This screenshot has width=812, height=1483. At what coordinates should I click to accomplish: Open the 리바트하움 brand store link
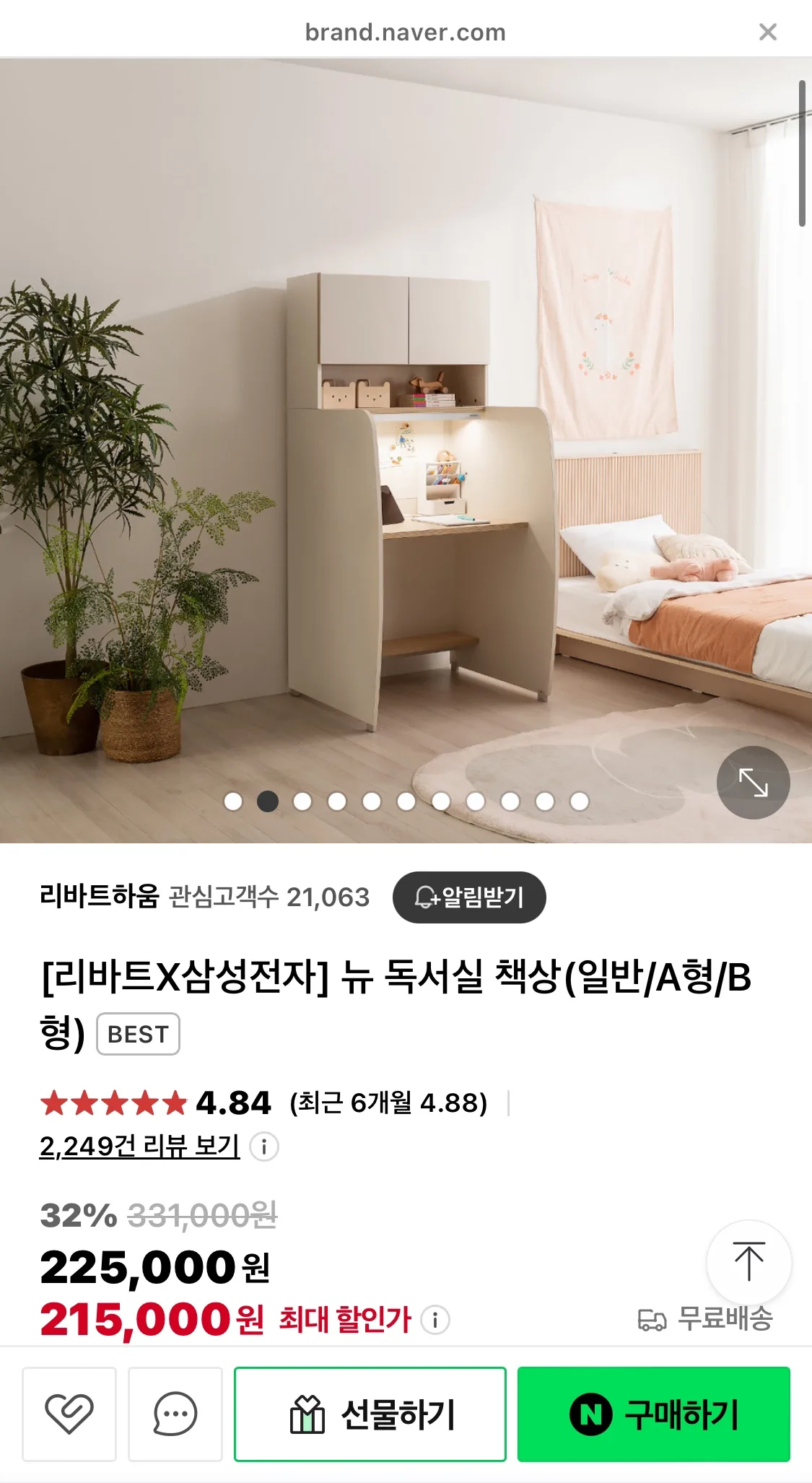click(x=100, y=897)
